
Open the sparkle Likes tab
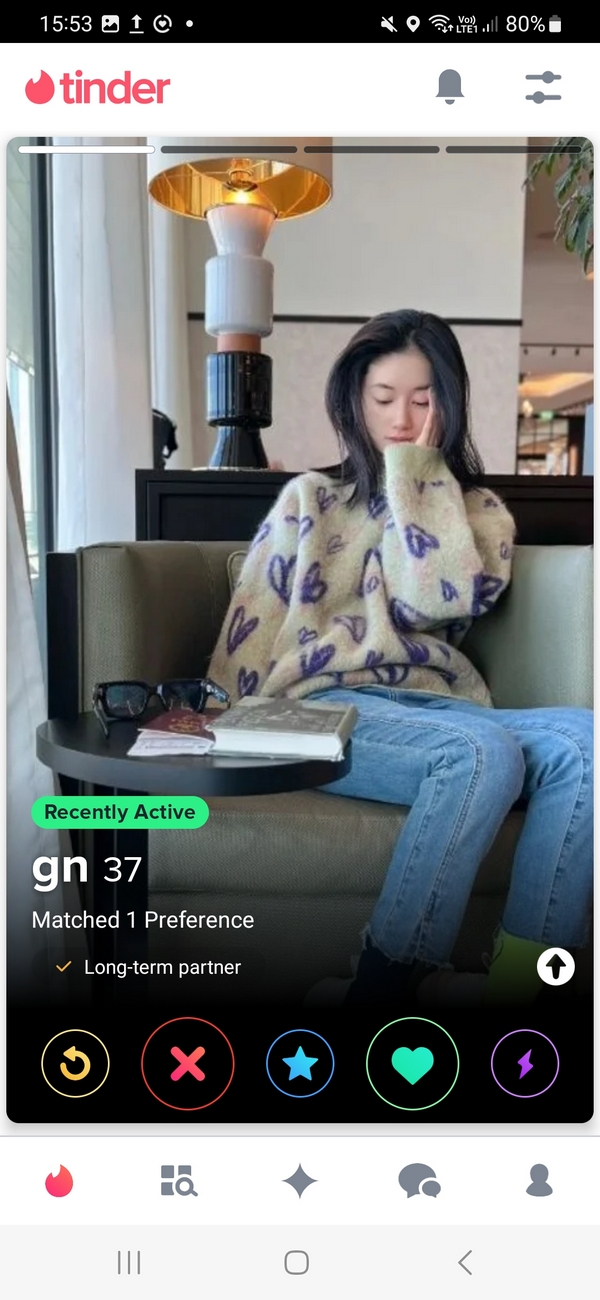300,1181
